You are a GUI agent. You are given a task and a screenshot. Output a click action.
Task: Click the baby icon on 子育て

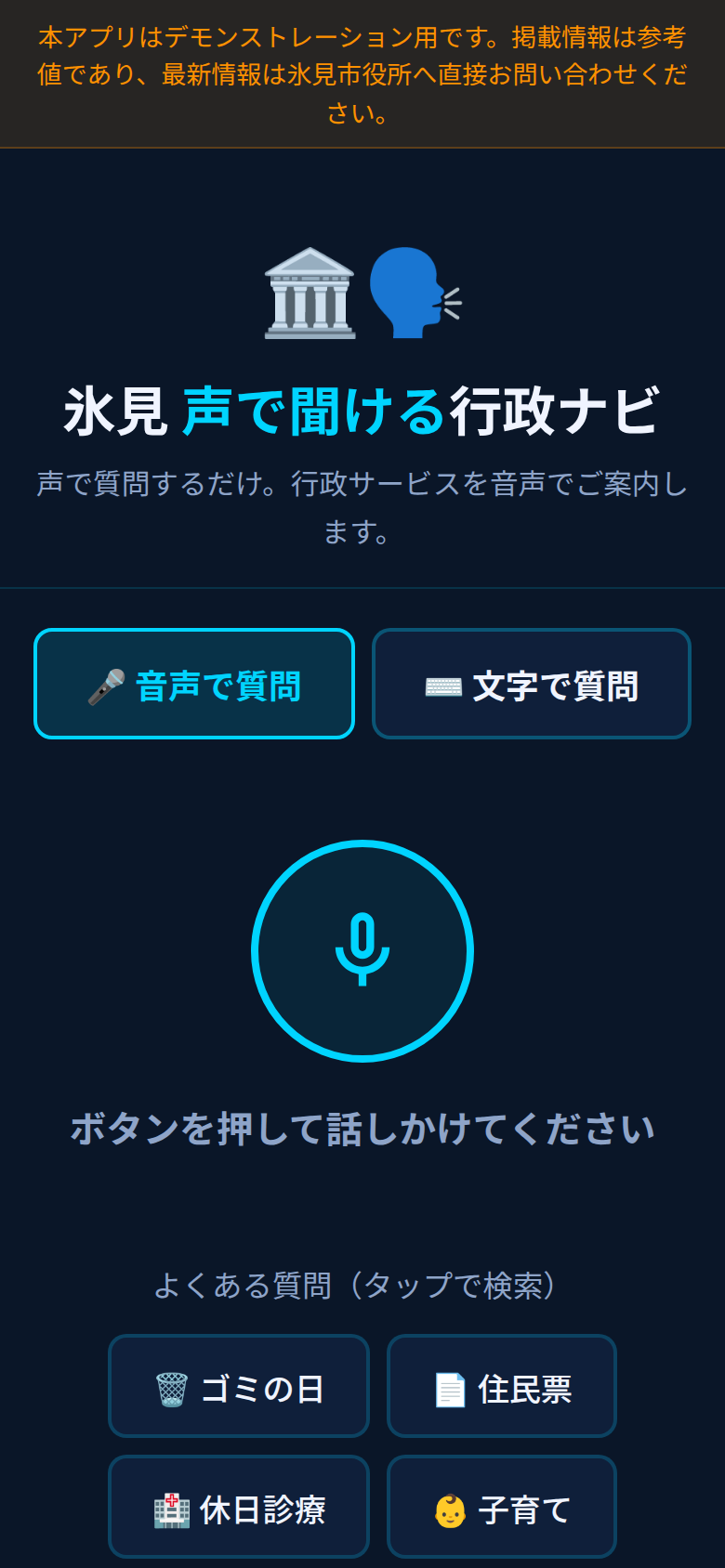click(451, 1506)
